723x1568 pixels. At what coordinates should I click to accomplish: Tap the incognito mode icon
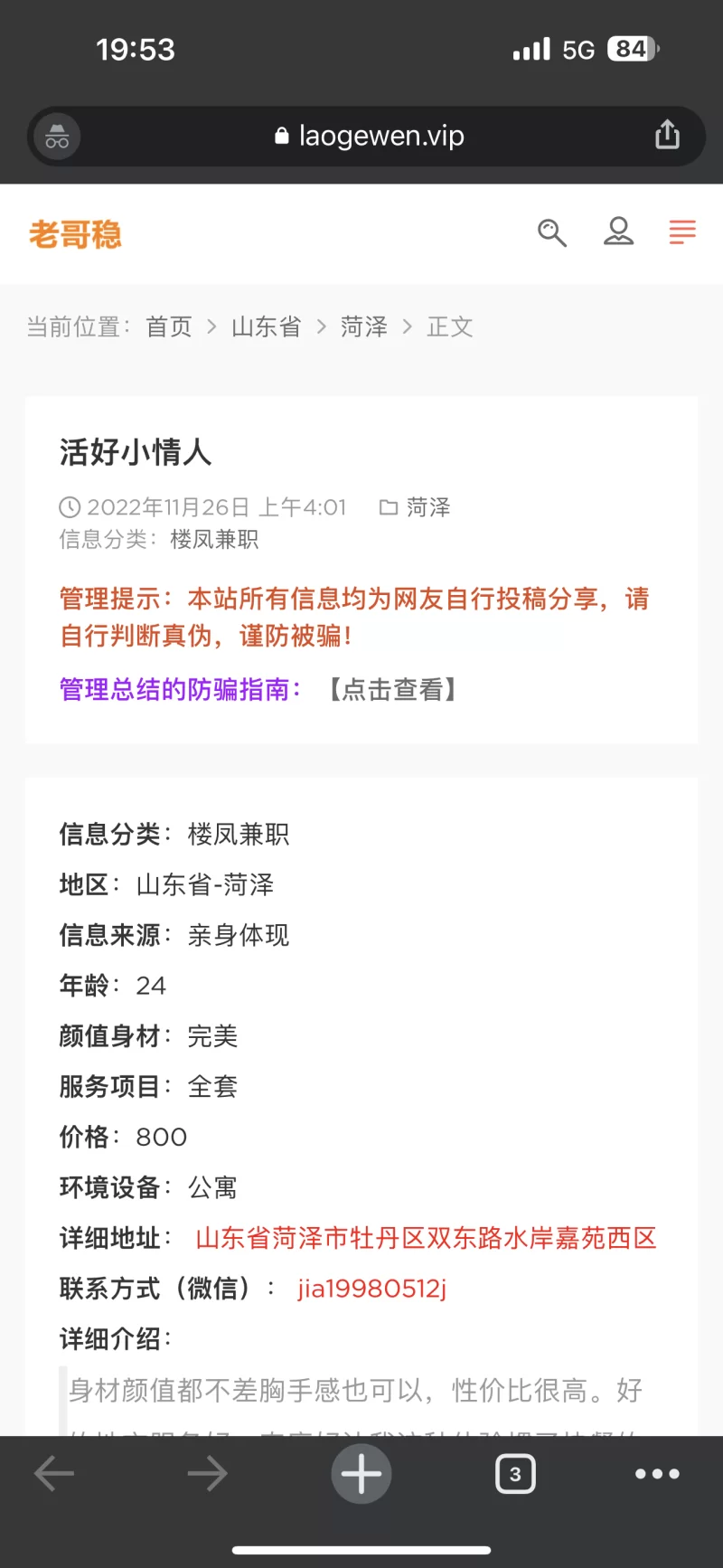point(57,137)
